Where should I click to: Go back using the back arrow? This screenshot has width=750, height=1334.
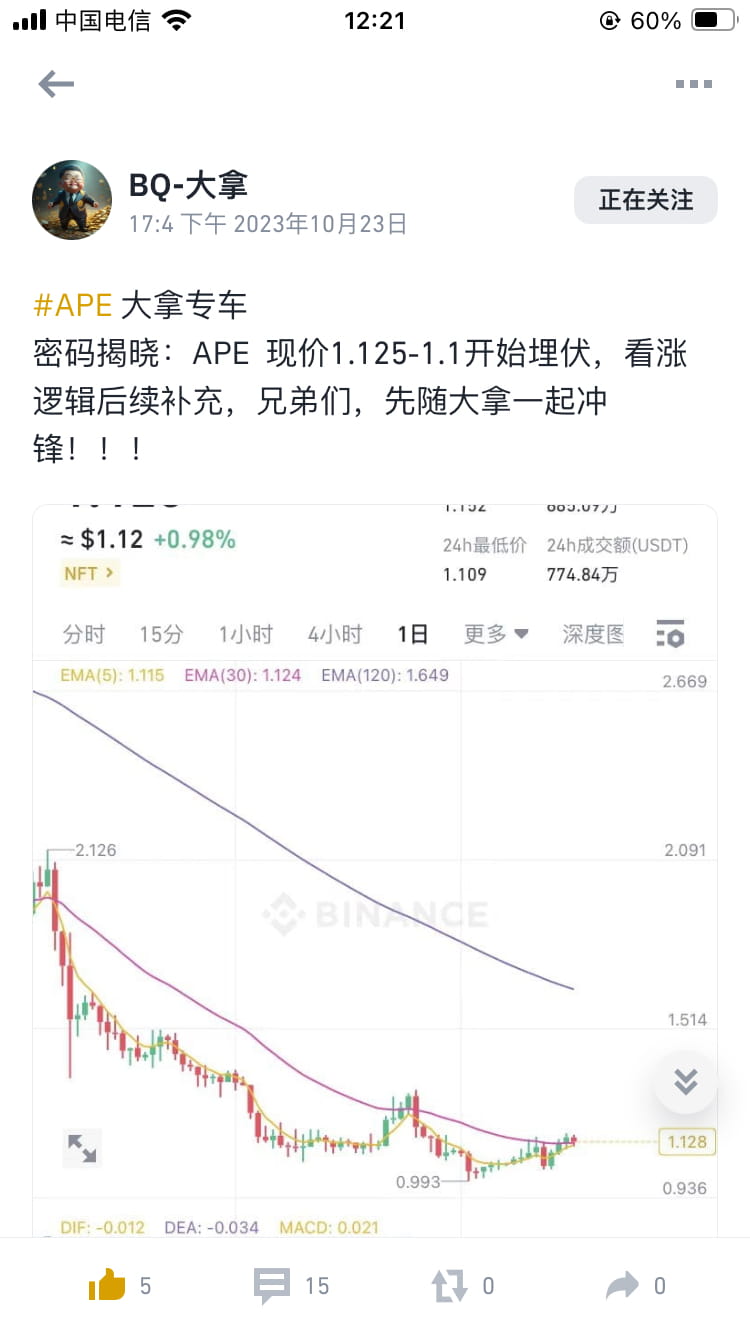[55, 84]
